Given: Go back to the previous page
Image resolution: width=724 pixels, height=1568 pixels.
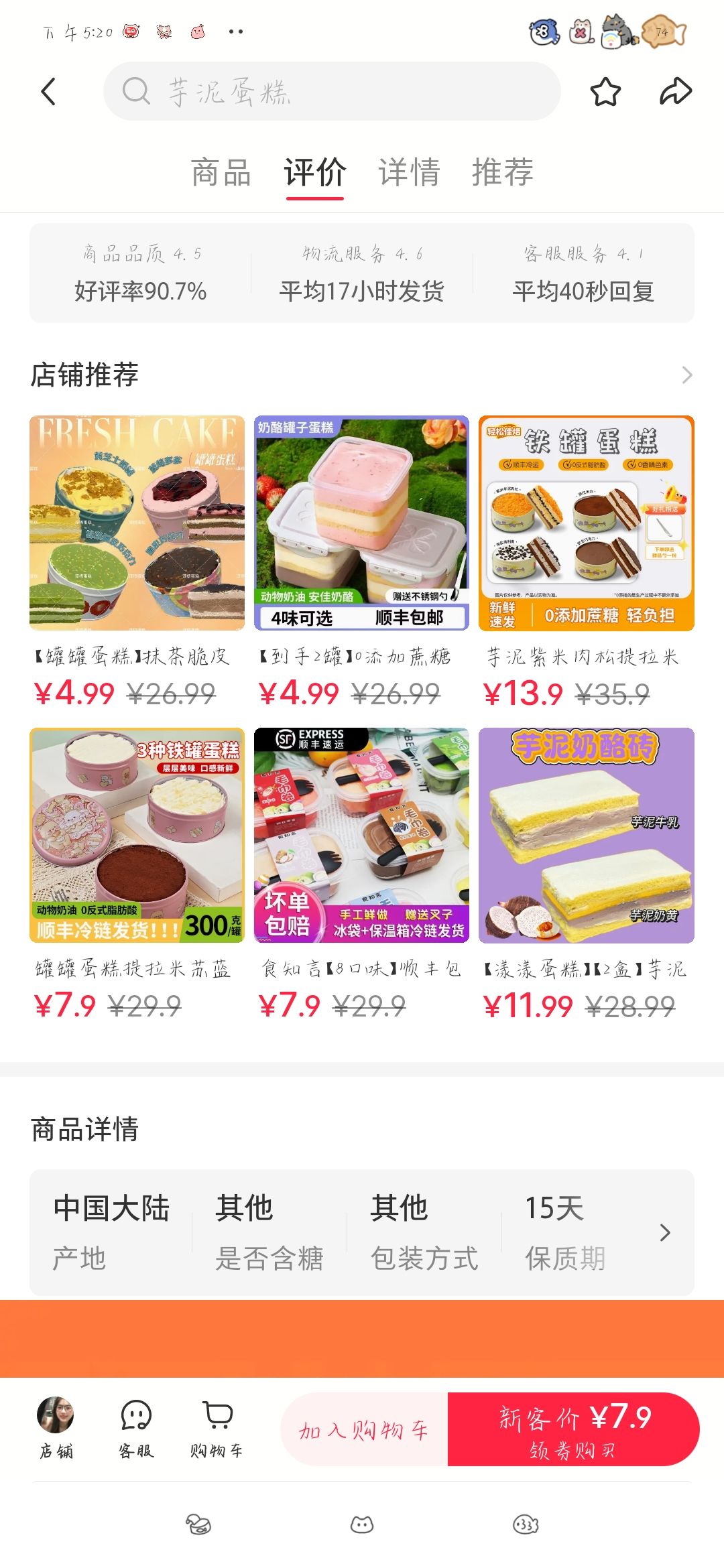Looking at the screenshot, I should pyautogui.click(x=48, y=92).
